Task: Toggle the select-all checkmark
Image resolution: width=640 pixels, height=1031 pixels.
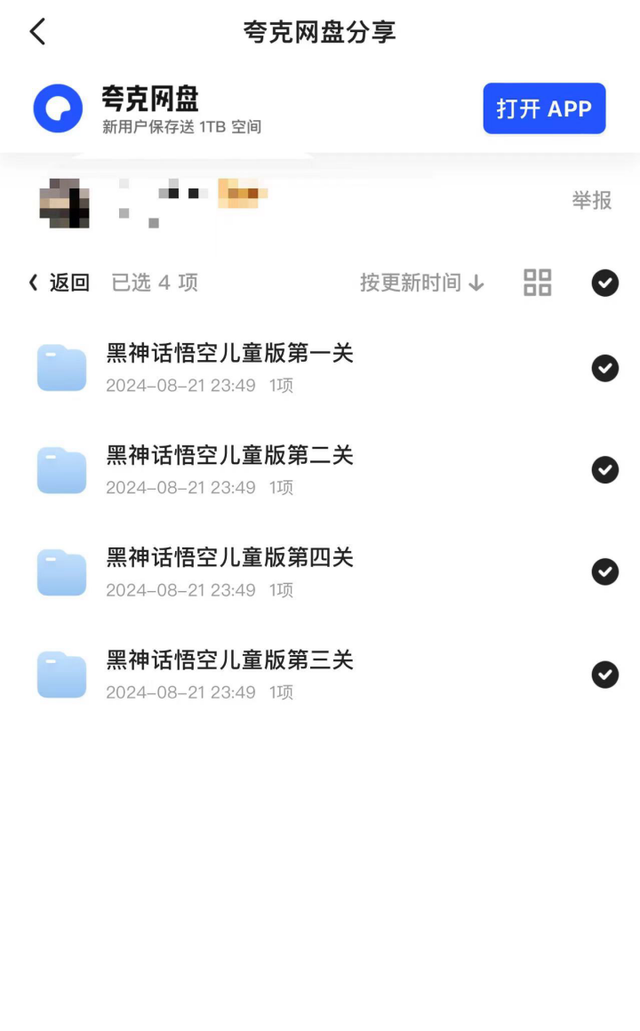Action: [604, 283]
